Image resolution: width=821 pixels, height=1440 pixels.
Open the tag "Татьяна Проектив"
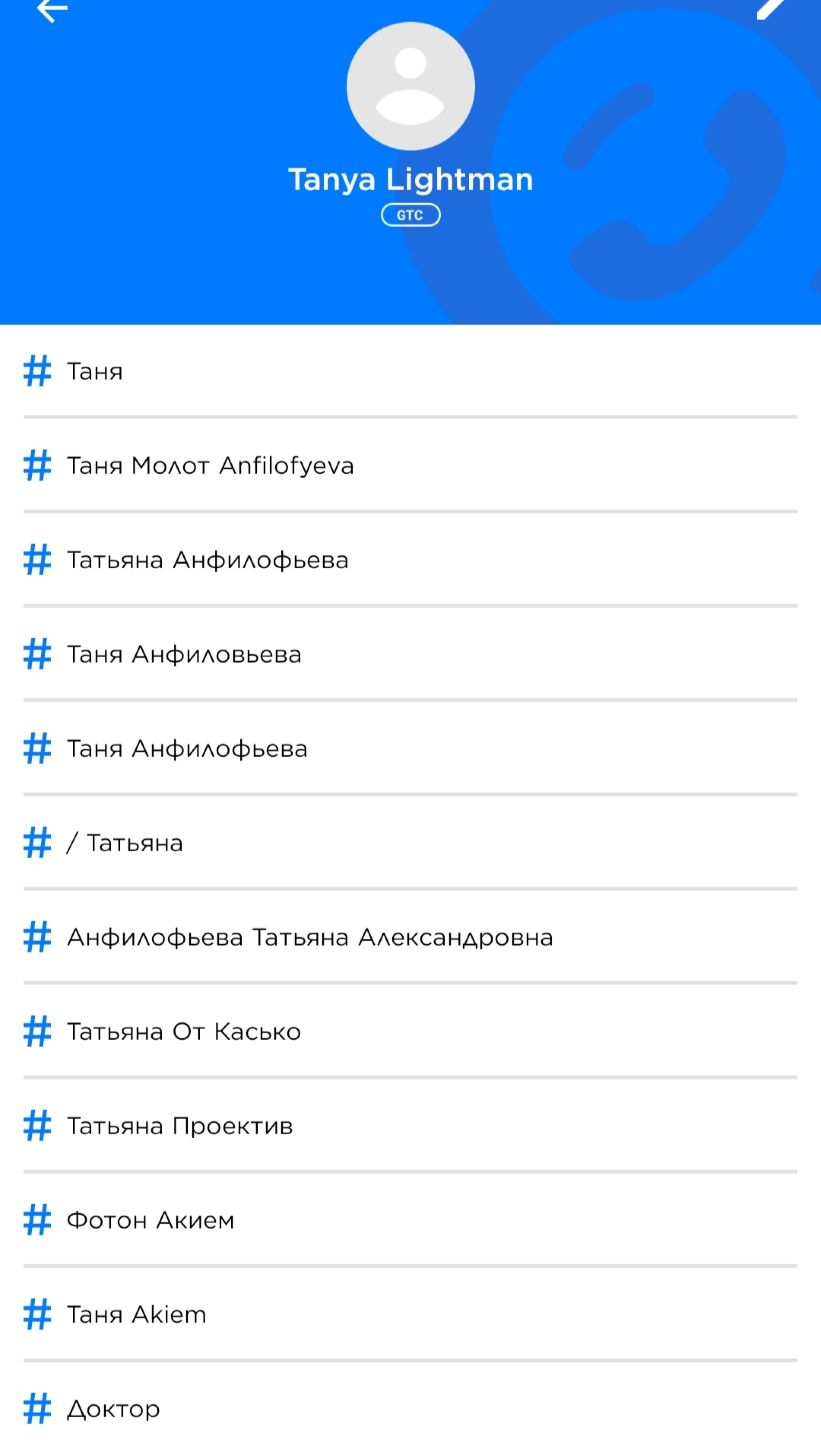coord(179,1126)
